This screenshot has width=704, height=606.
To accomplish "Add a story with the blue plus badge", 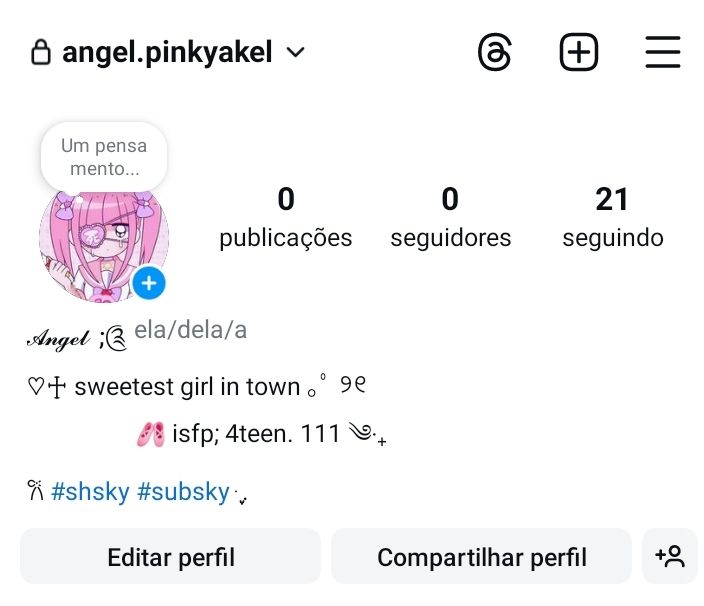I will [149, 283].
